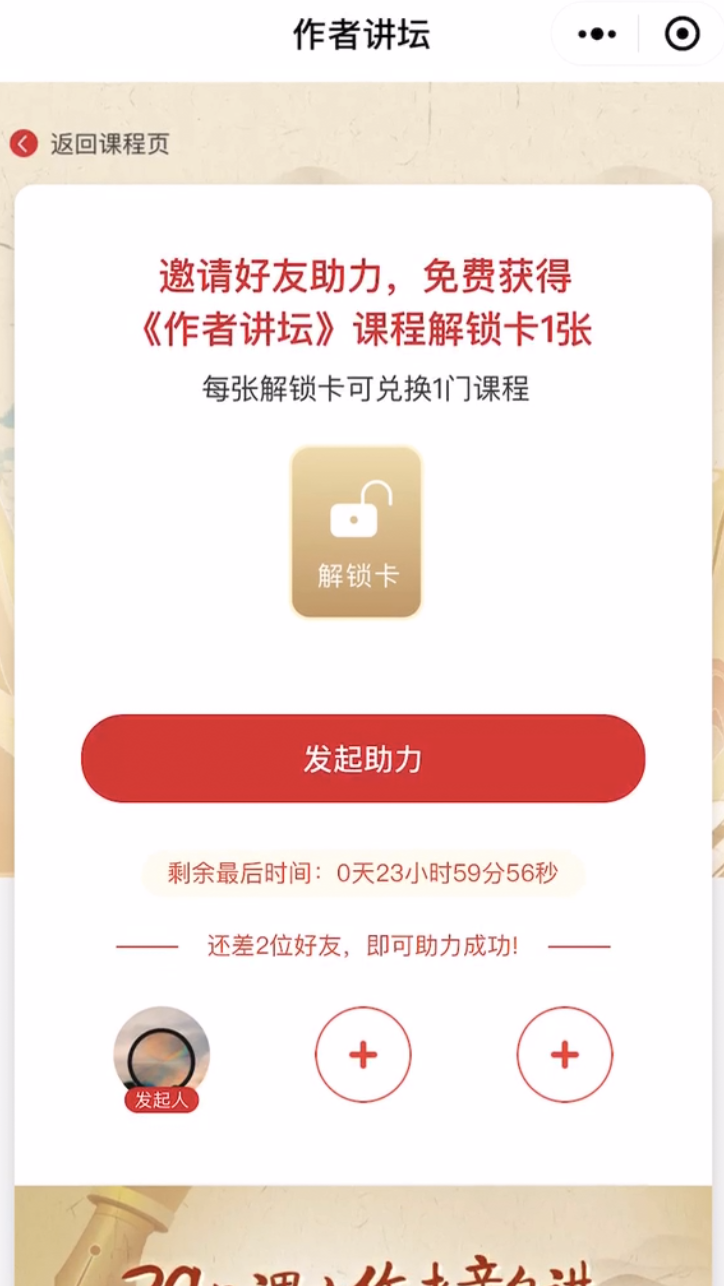
Task: Invite a friend via the first plus slot
Action: 363,1054
